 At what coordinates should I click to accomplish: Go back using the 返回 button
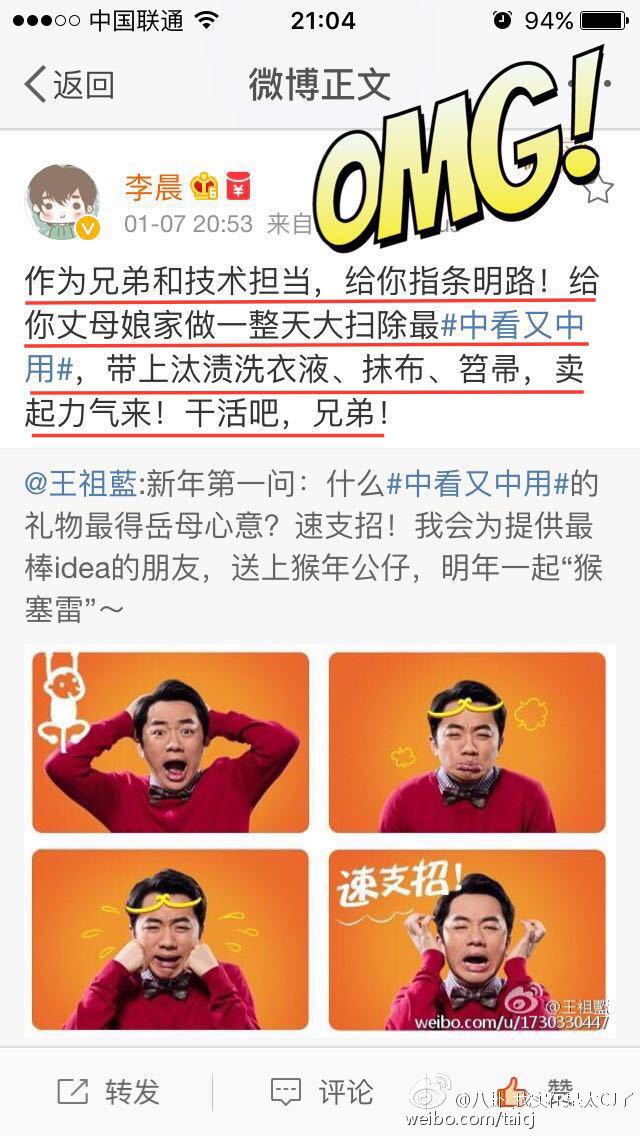click(x=68, y=85)
